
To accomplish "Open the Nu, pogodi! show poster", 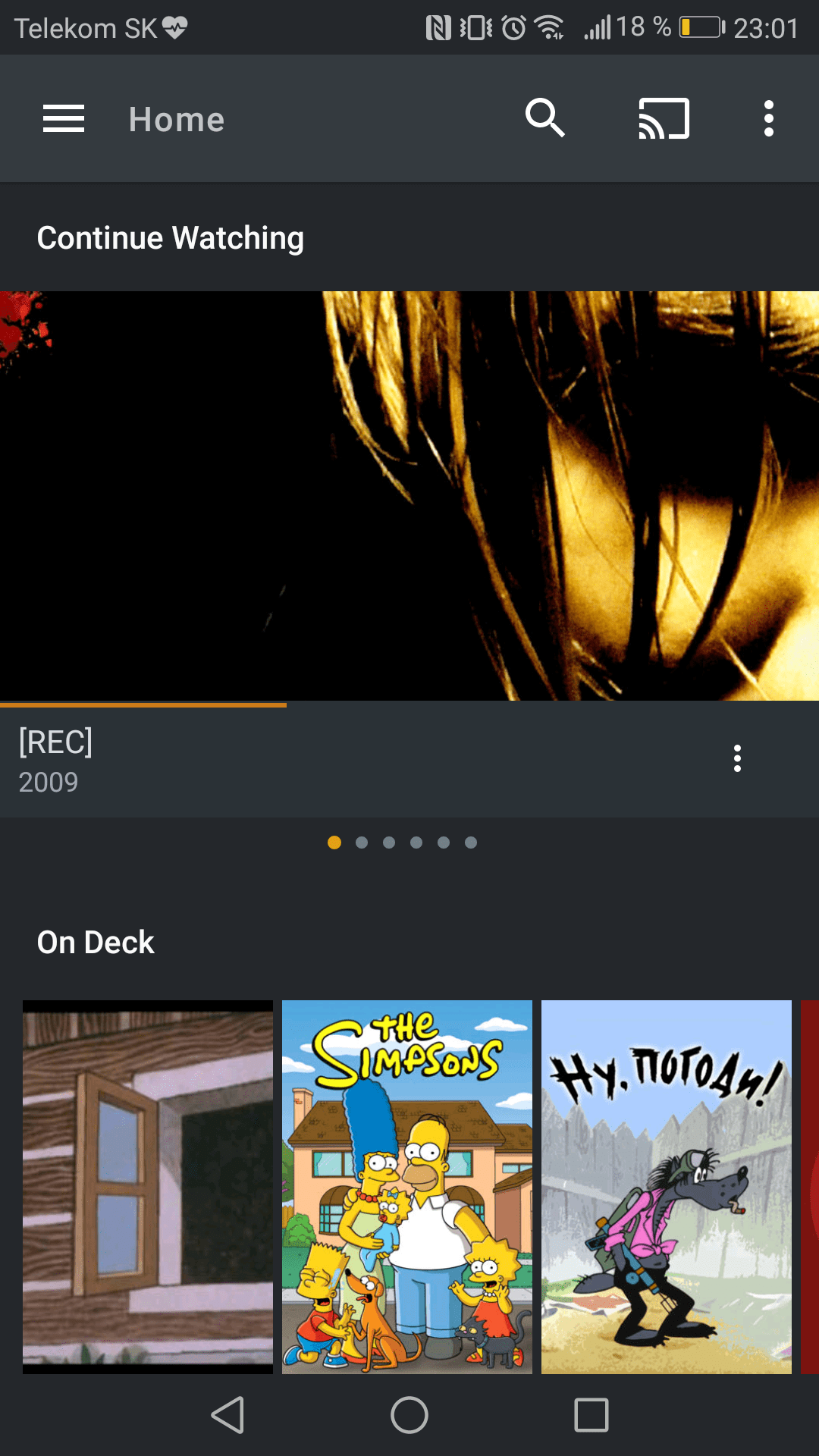I will pyautogui.click(x=666, y=1187).
